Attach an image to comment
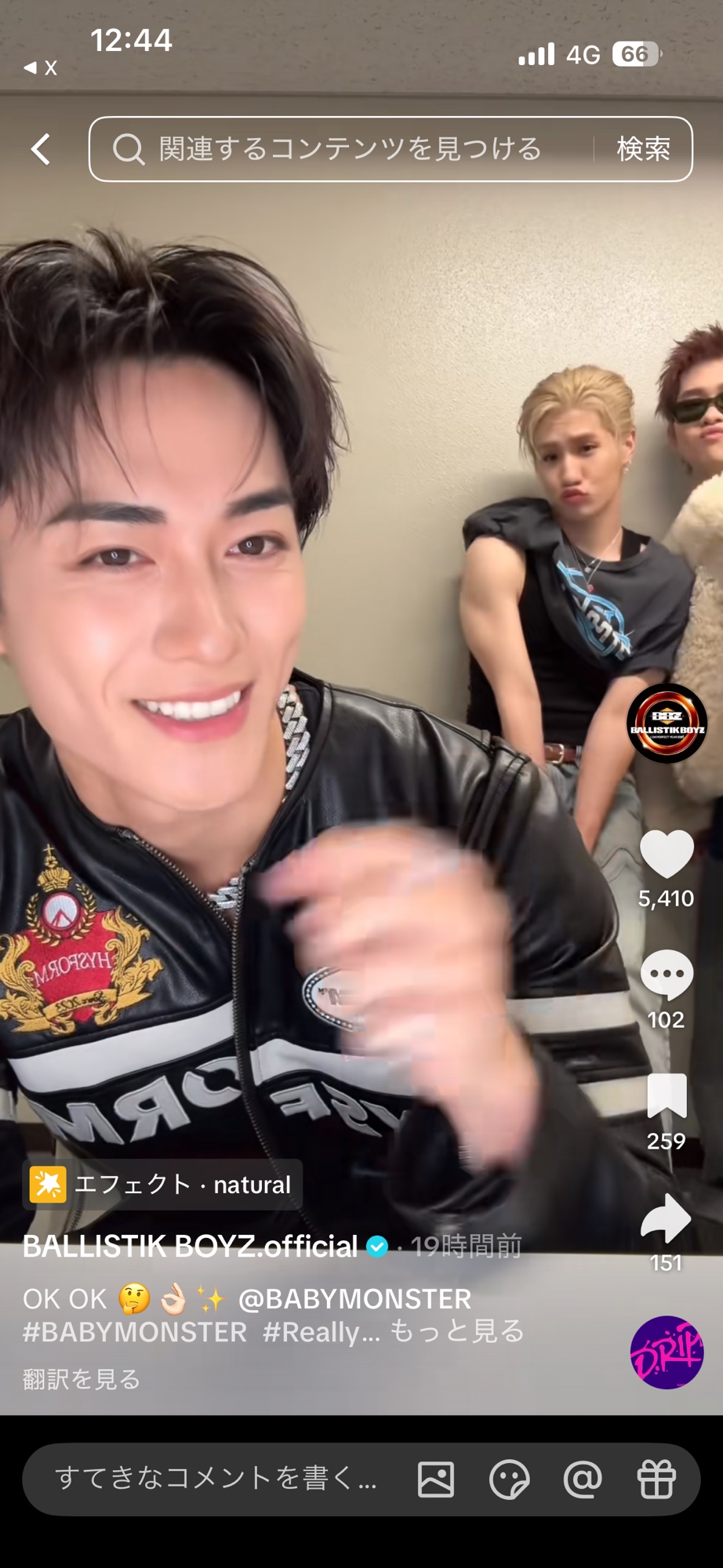This screenshot has width=723, height=1568. pyautogui.click(x=436, y=1479)
